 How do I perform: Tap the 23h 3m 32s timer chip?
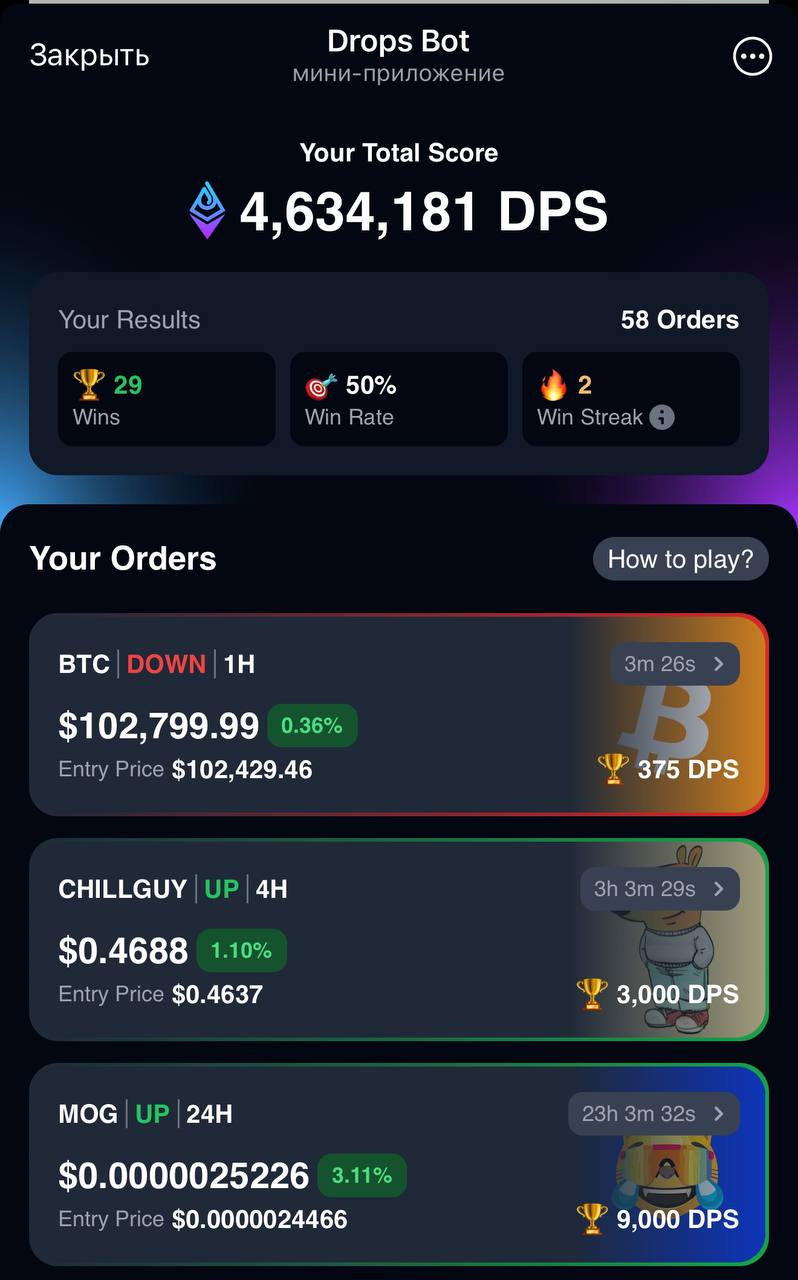(x=653, y=1114)
